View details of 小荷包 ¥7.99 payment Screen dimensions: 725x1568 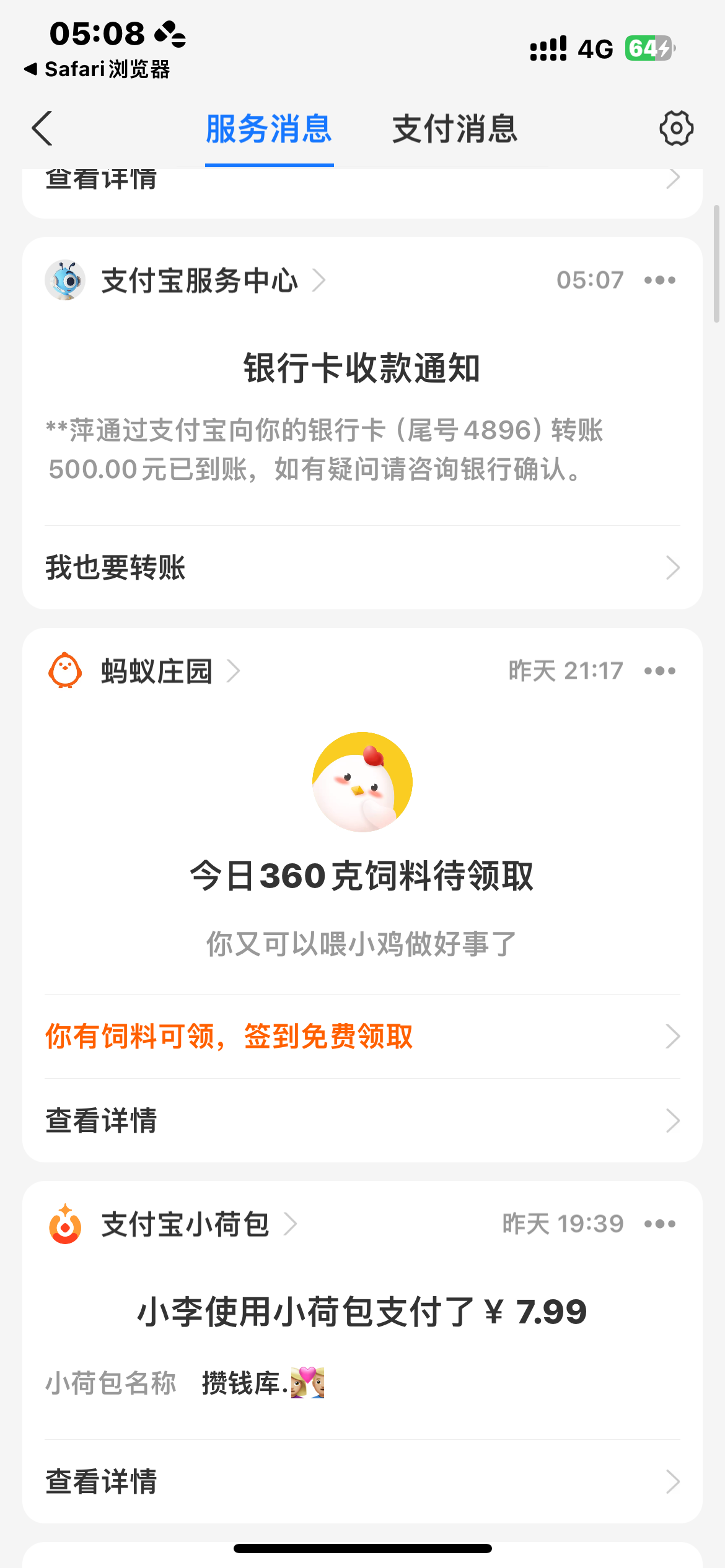tap(362, 1482)
